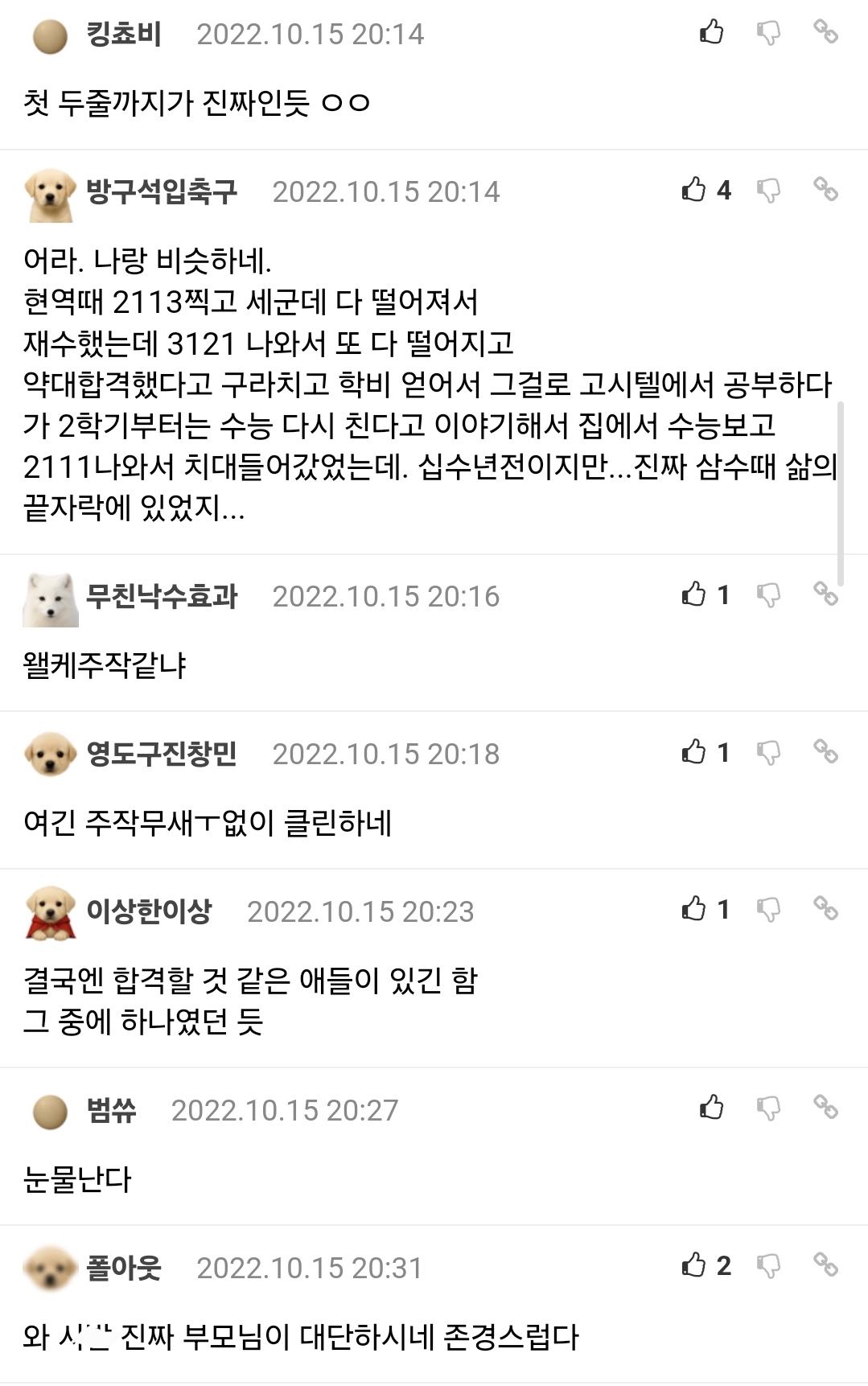
Task: Dislike 킹쵸비's comment
Action: tap(769, 33)
